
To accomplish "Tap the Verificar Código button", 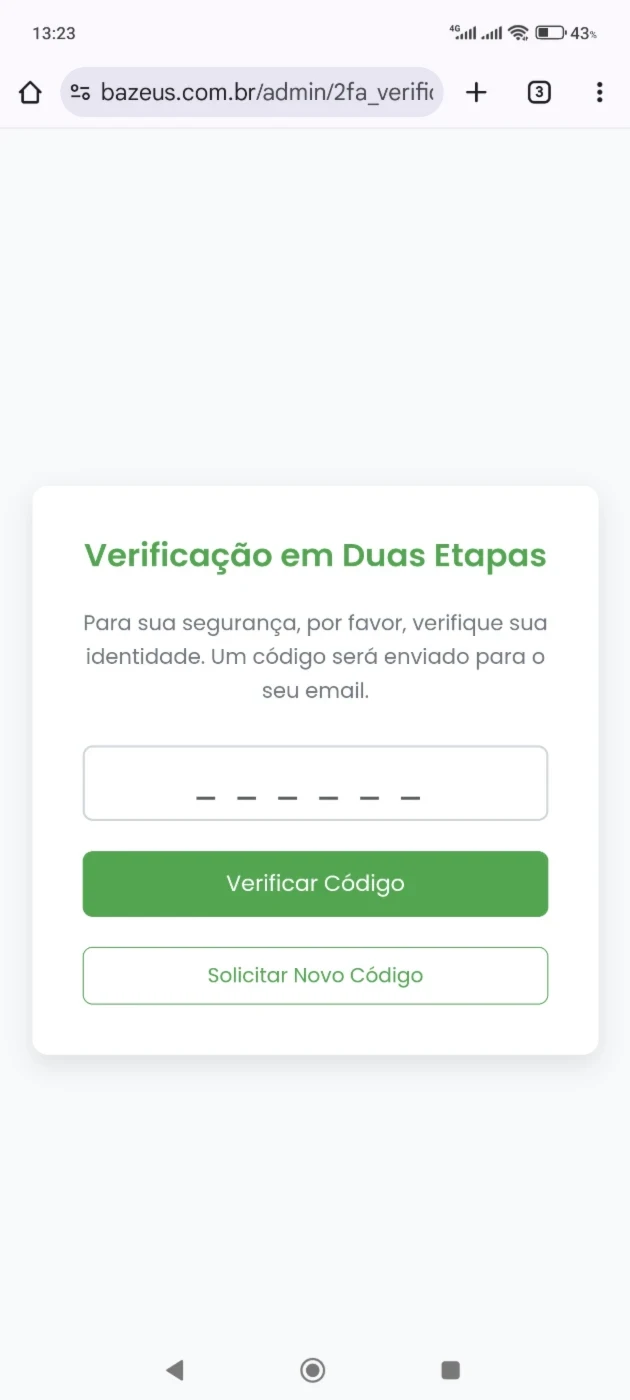I will pyautogui.click(x=315, y=884).
